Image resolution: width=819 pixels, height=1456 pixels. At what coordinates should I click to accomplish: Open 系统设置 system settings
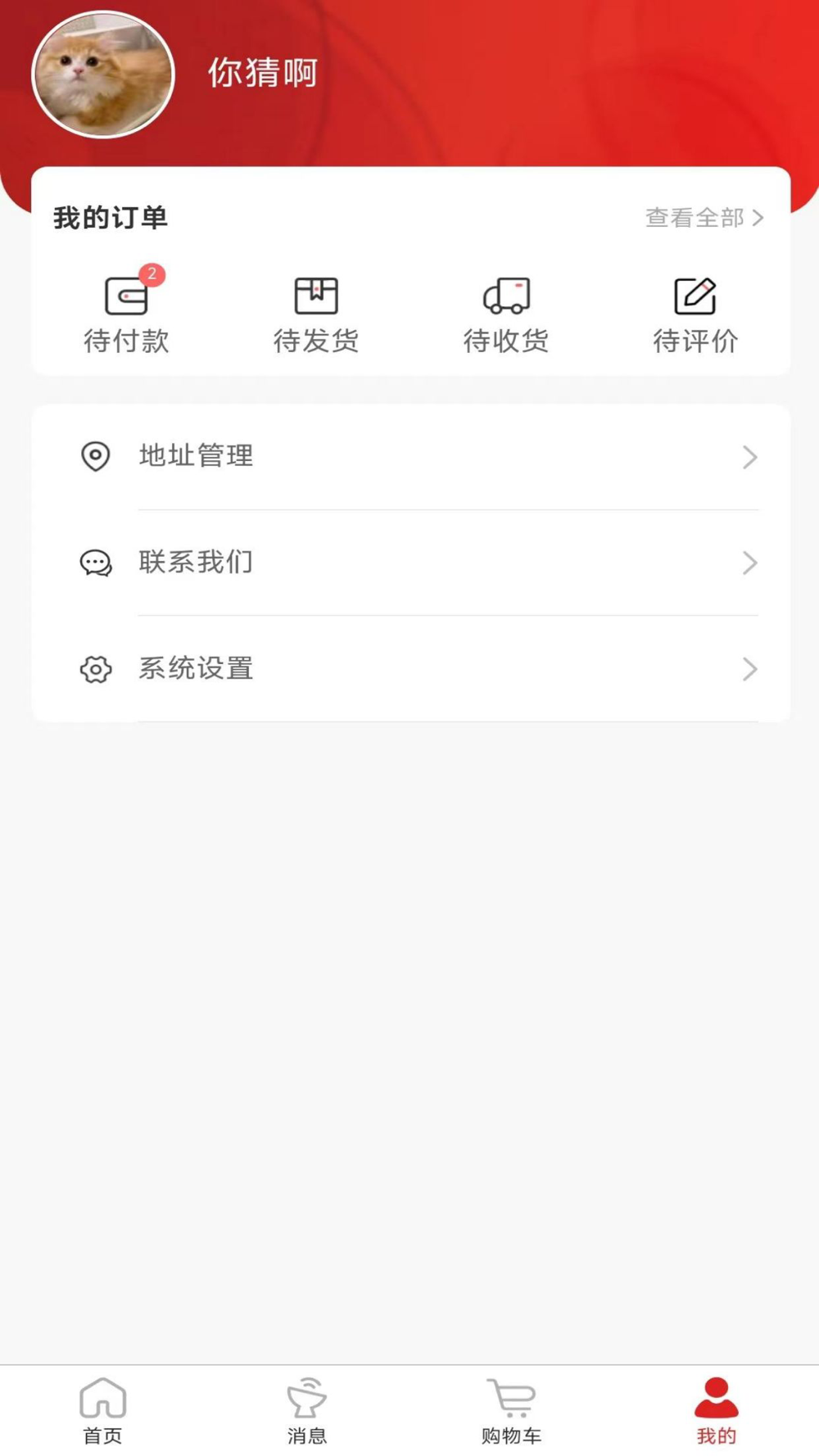[x=411, y=669]
